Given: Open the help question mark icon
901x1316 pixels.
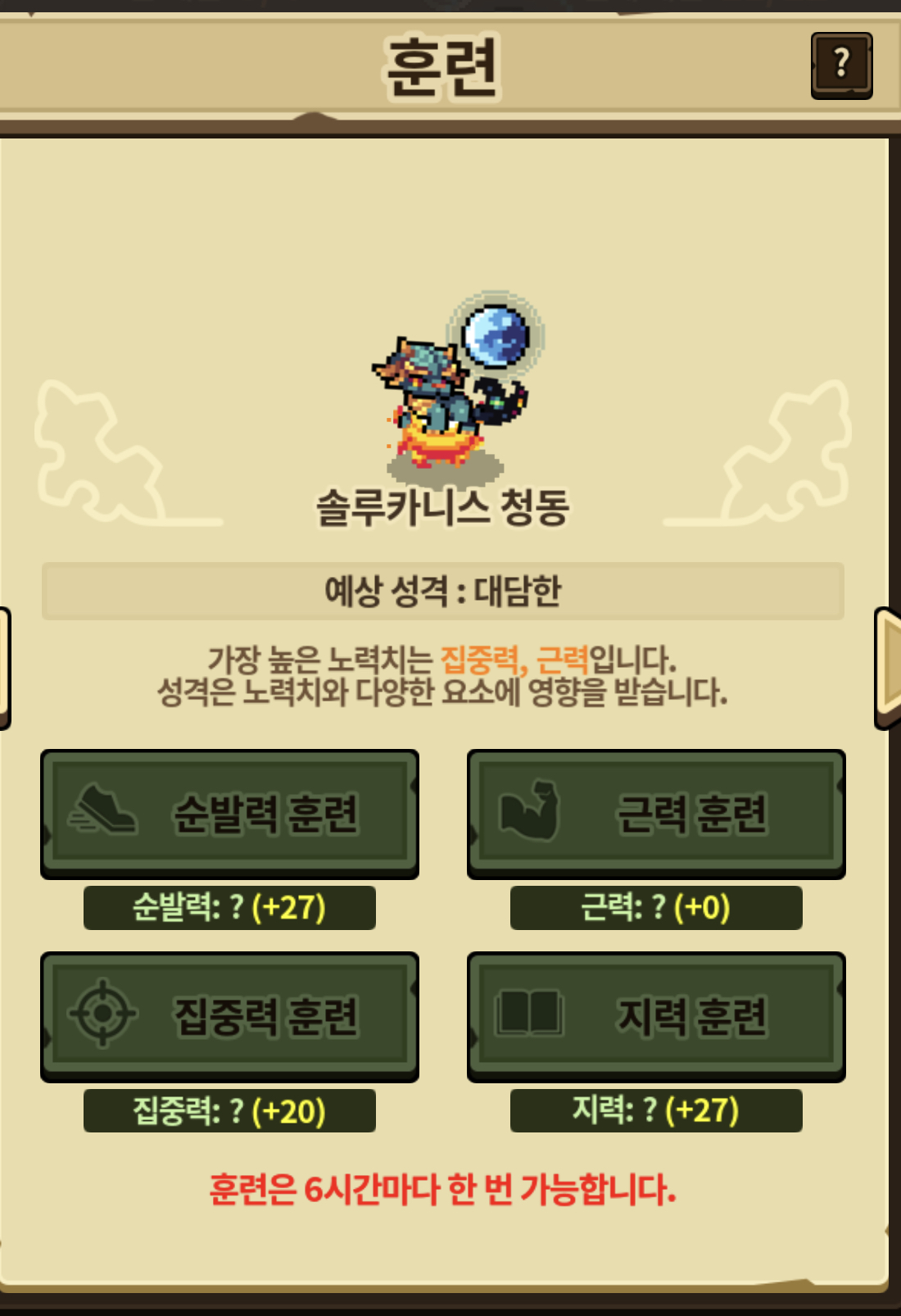Looking at the screenshot, I should coord(841,65).
